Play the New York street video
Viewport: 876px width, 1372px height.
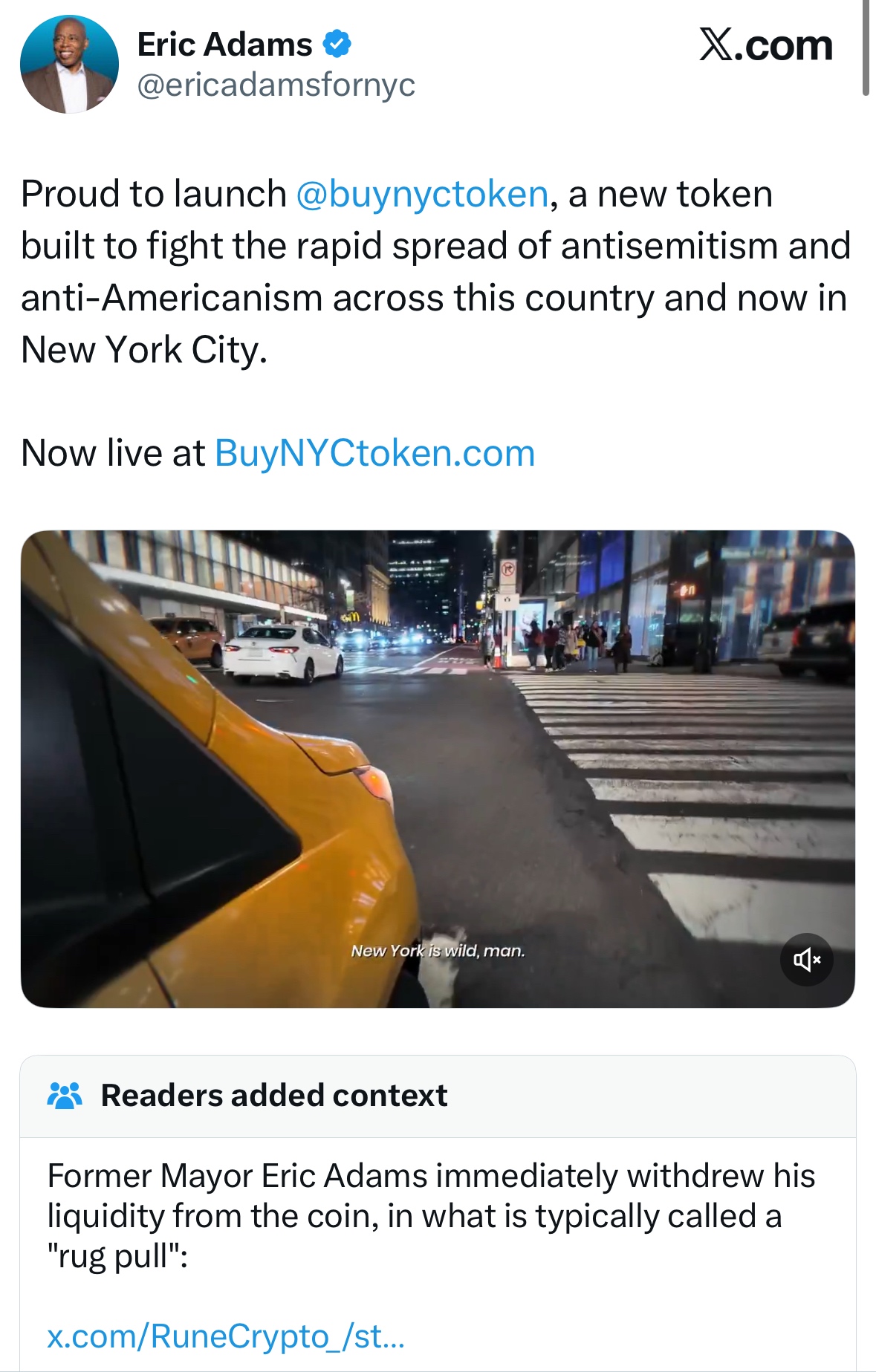[438, 769]
